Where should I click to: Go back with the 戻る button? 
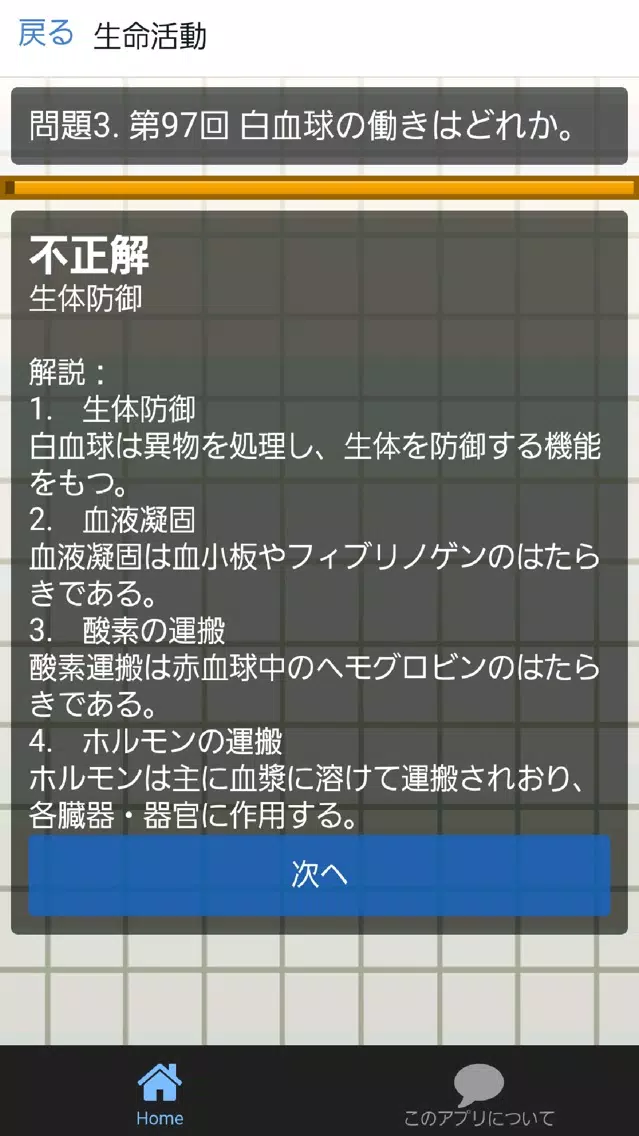pyautogui.click(x=46, y=34)
